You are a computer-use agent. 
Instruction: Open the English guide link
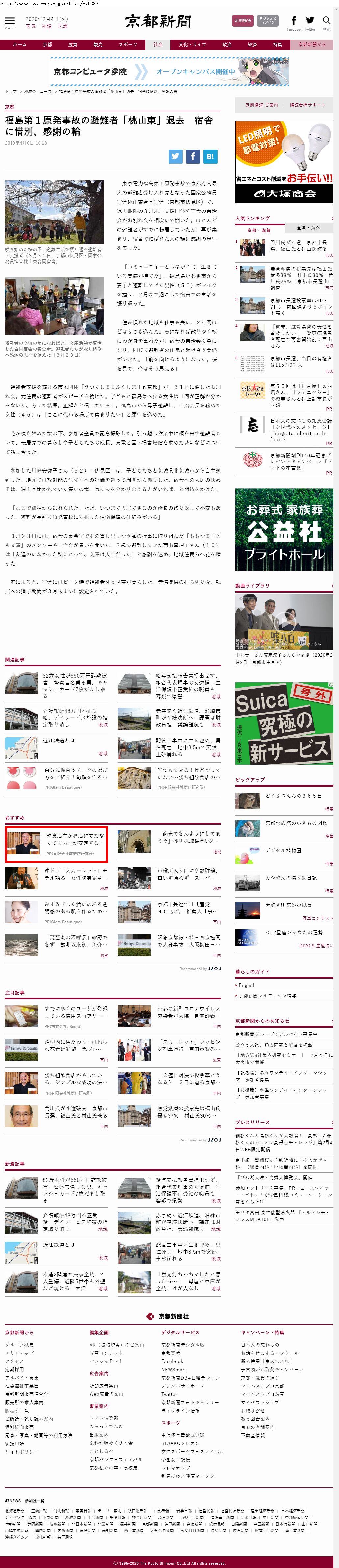[x=247, y=985]
